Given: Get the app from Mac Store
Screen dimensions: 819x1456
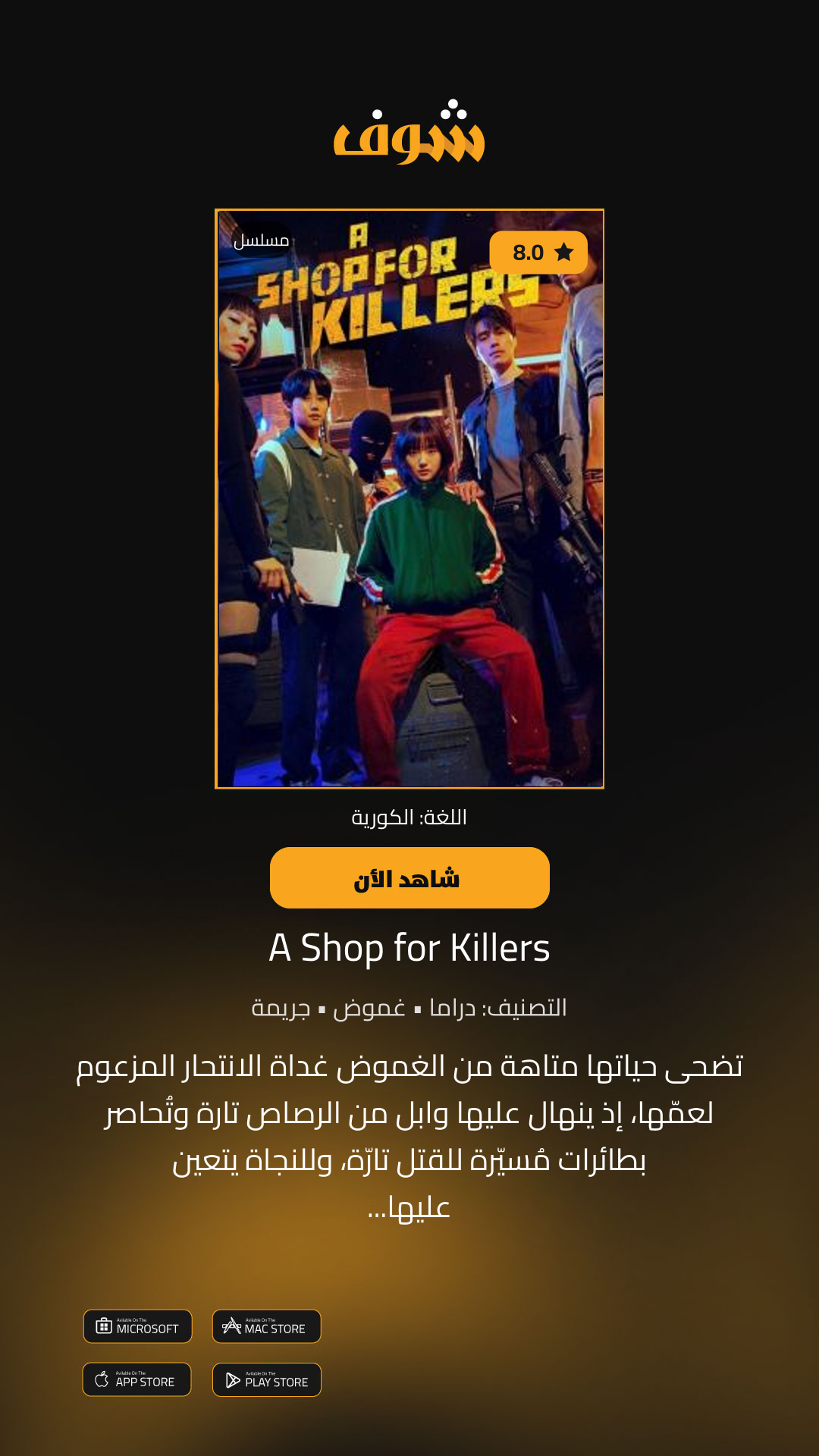Looking at the screenshot, I should 266,1326.
